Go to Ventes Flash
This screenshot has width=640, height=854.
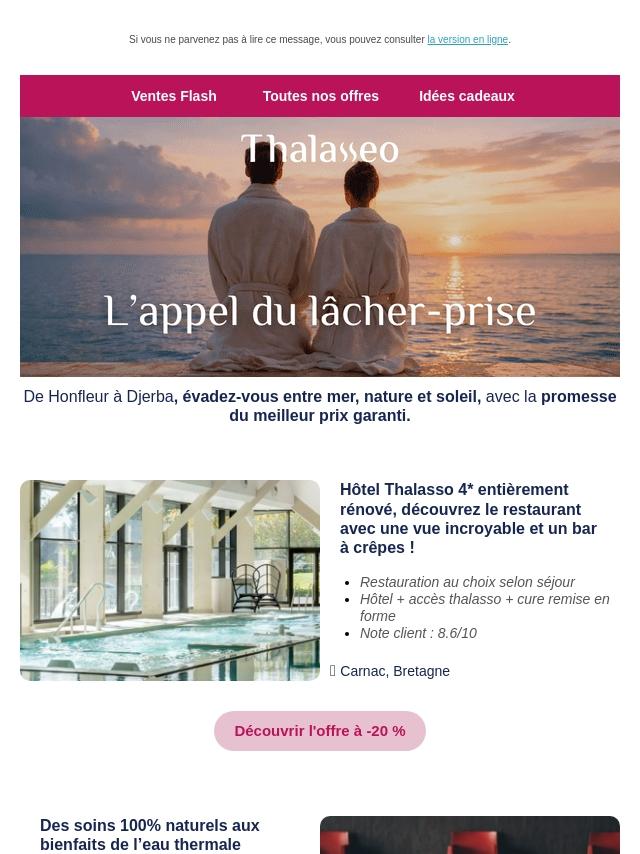pyautogui.click(x=173, y=96)
